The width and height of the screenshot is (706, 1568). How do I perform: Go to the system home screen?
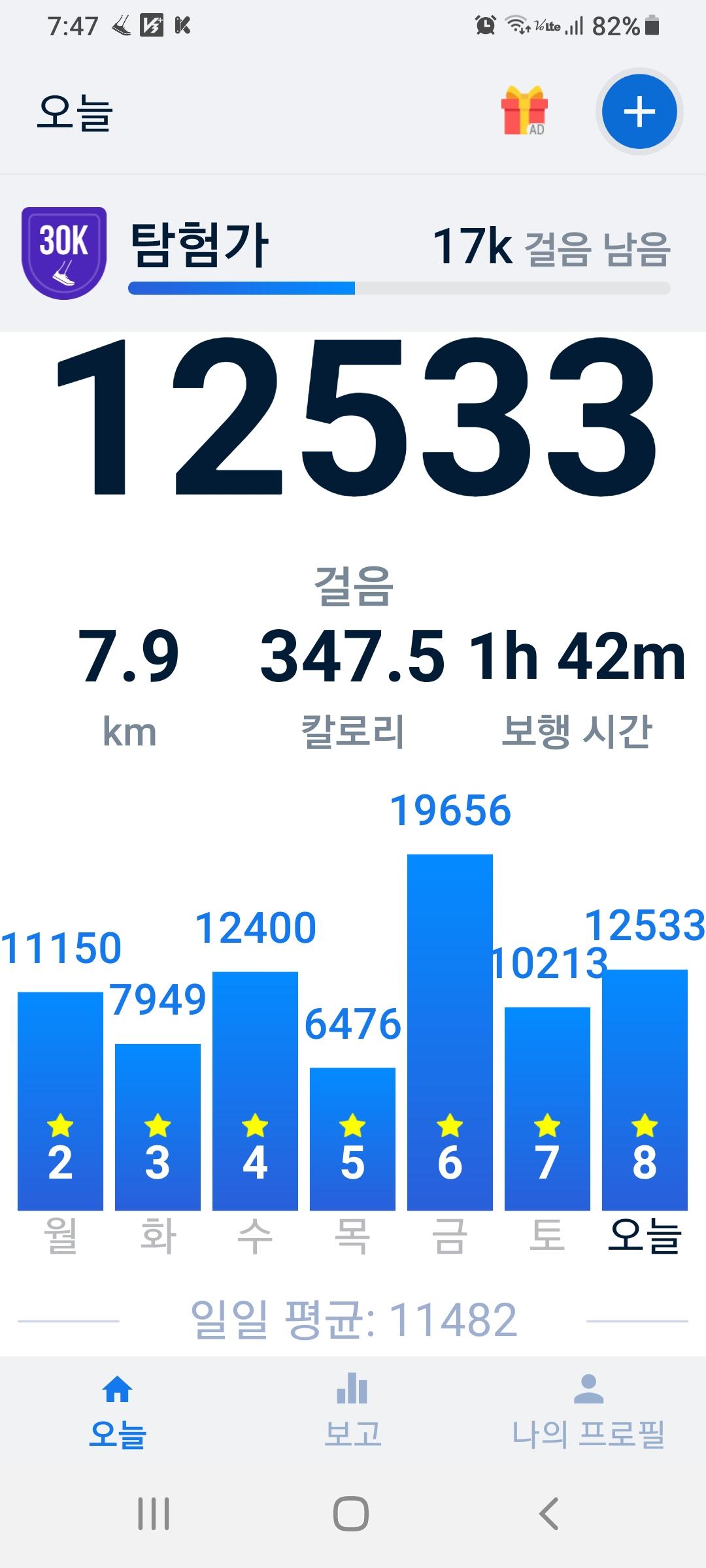[x=351, y=1514]
